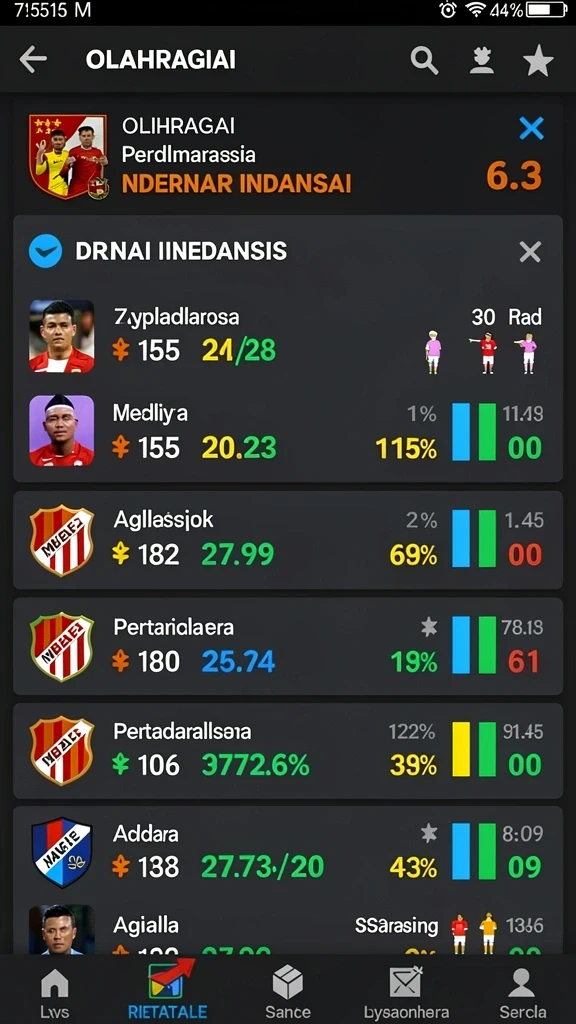Switch to the Sercla profile tab
576x1024 pixels.
pos(522,993)
